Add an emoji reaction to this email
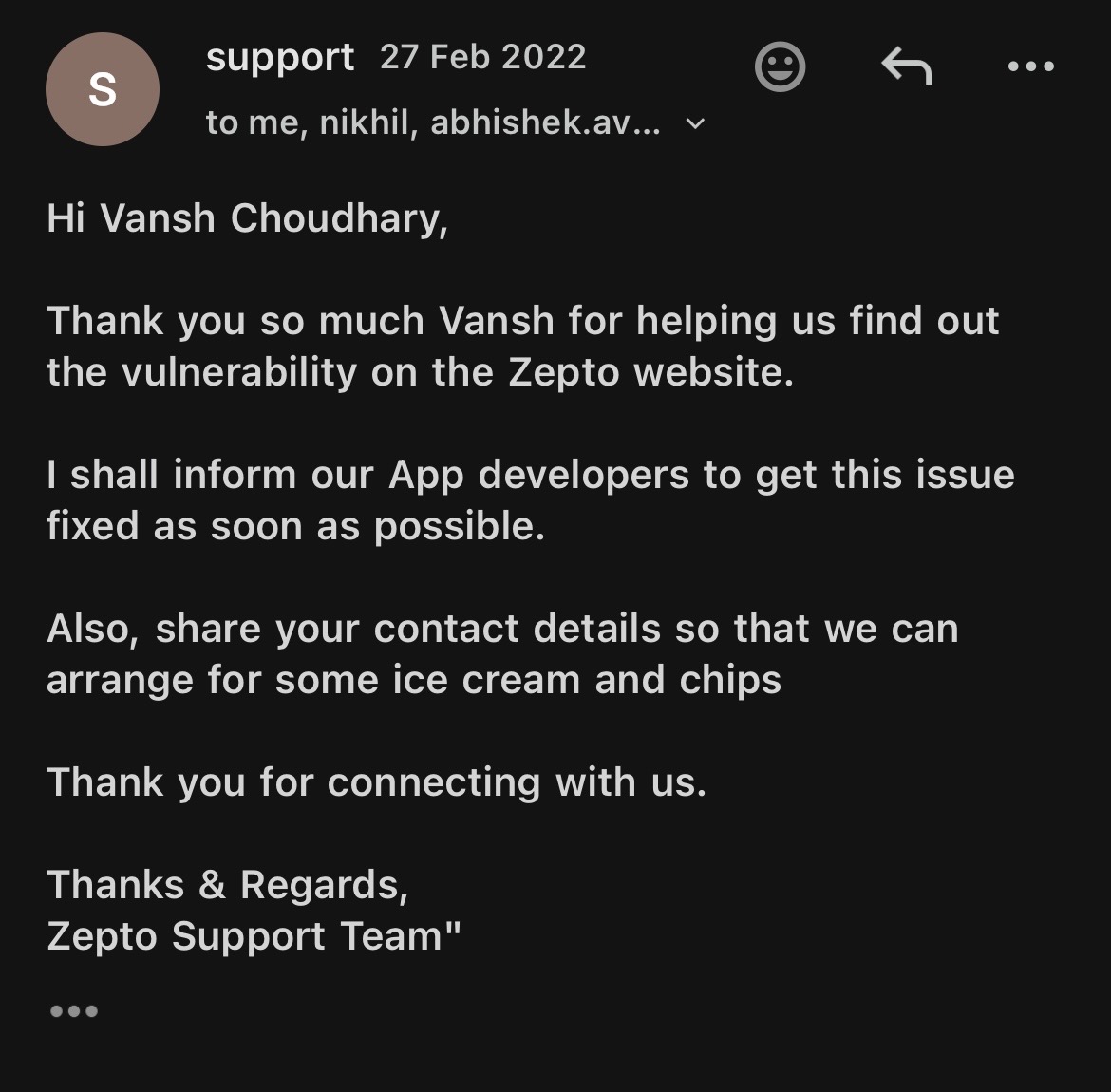The width and height of the screenshot is (1111, 1092). coord(780,67)
